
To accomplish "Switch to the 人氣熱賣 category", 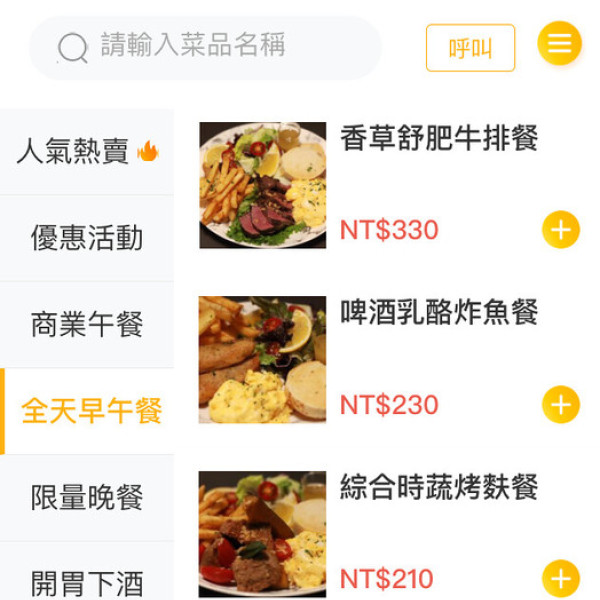I will (x=87, y=152).
